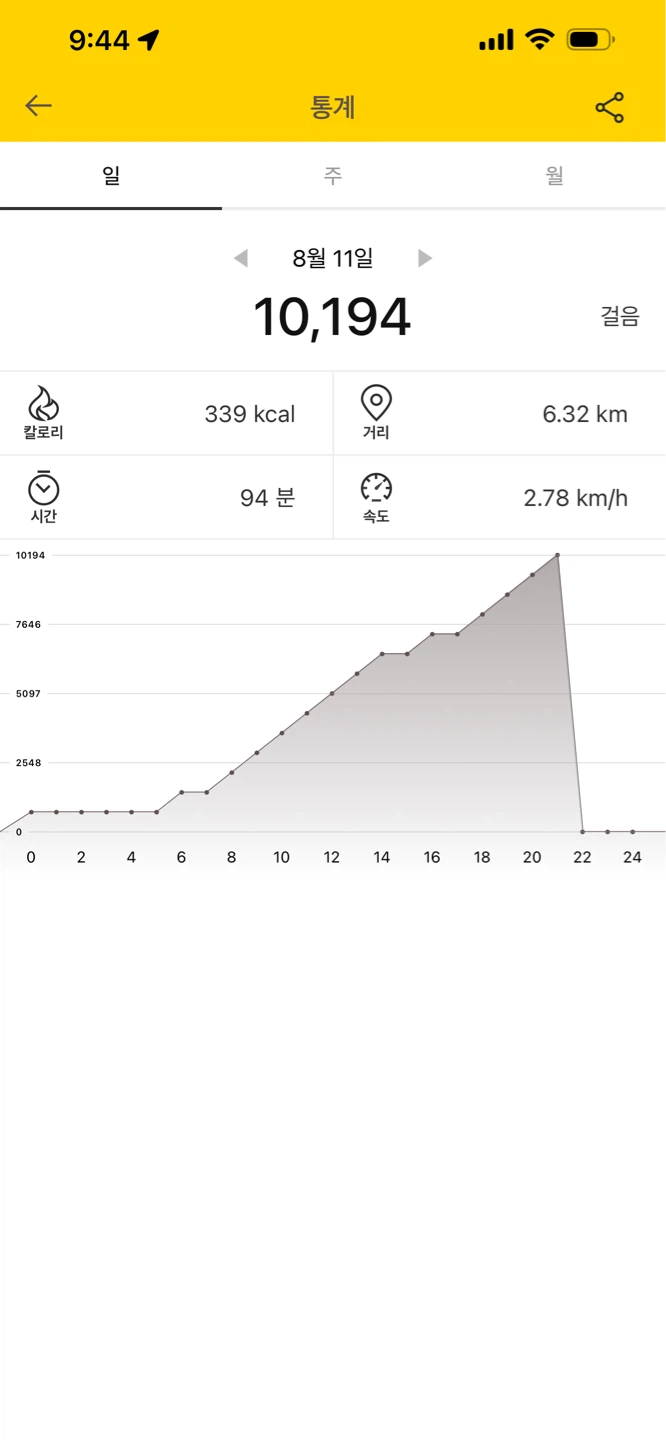Image resolution: width=666 pixels, height=1440 pixels.
Task: Switch to the 주 (week) tab
Action: [333, 176]
